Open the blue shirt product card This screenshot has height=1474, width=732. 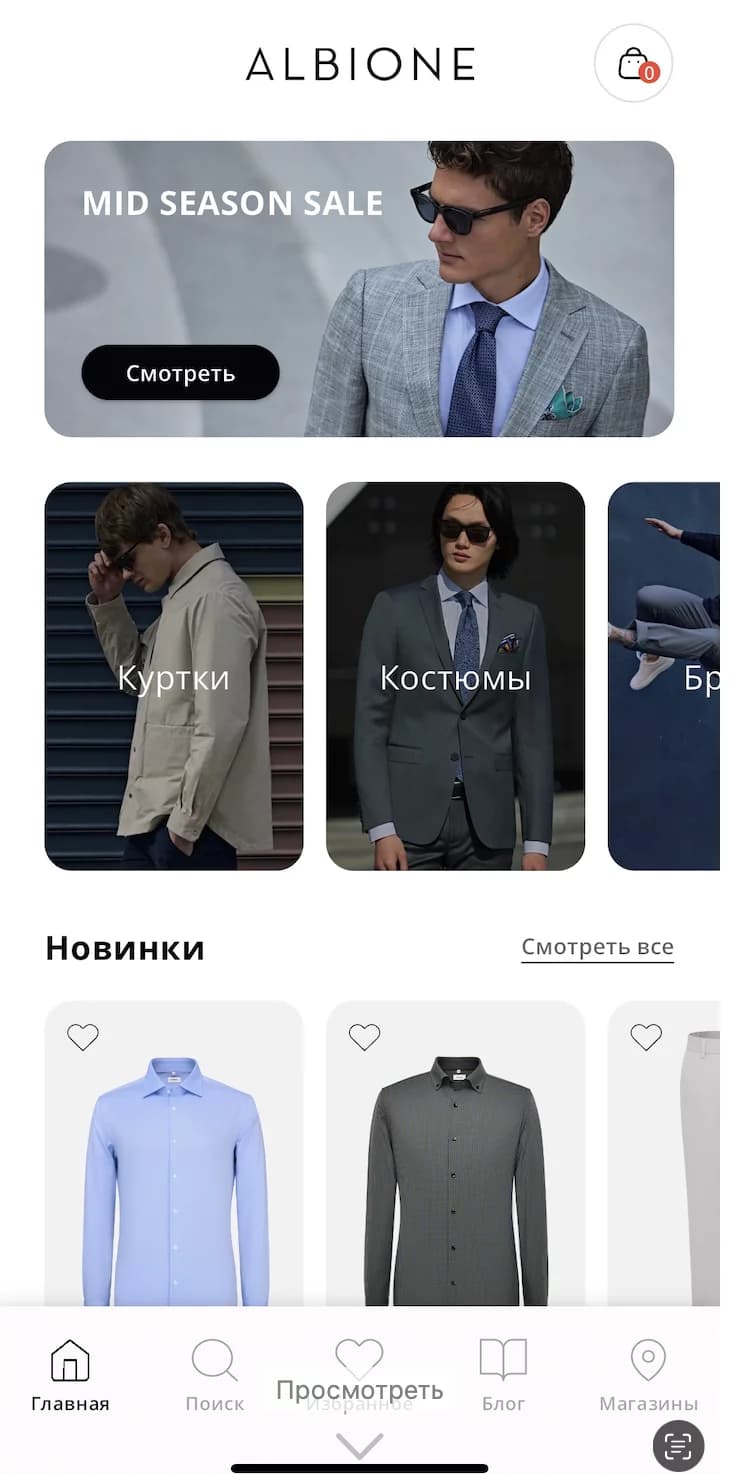pos(175,1180)
